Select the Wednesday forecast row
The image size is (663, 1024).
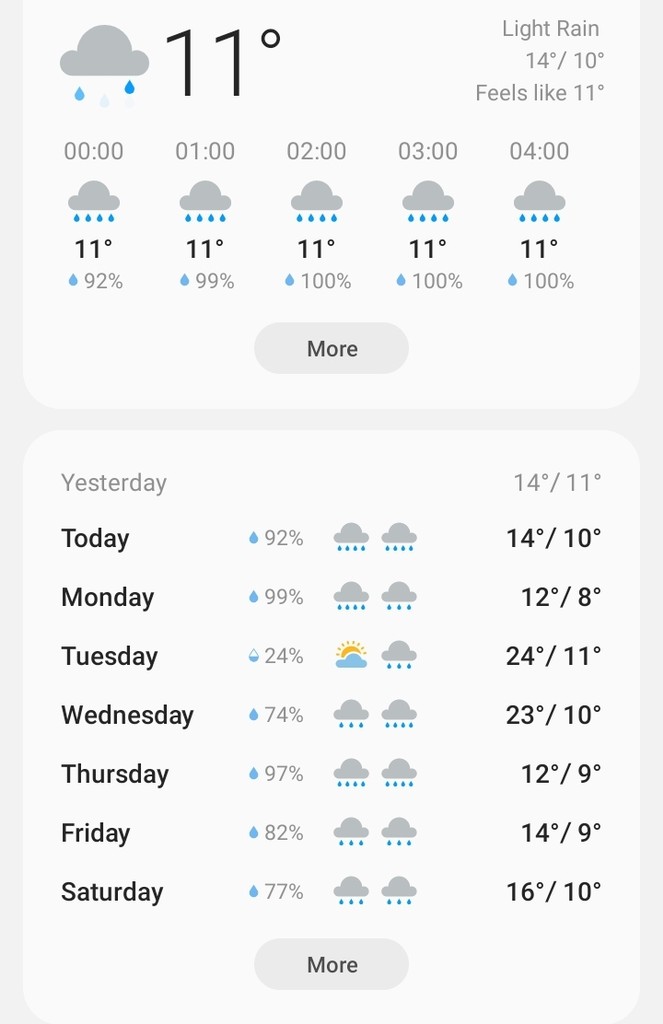pyautogui.click(x=331, y=715)
